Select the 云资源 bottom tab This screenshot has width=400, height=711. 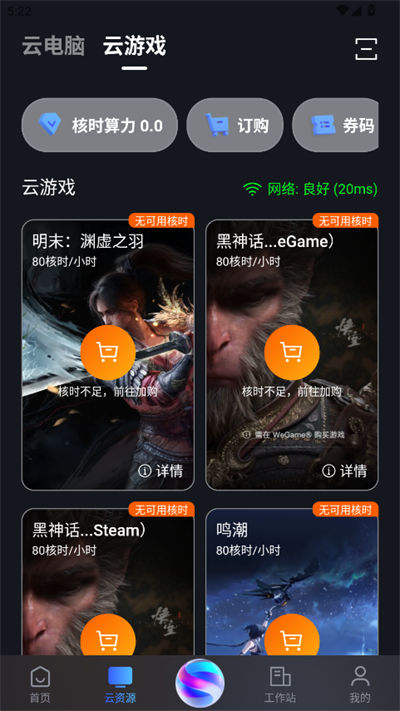[x=120, y=685]
